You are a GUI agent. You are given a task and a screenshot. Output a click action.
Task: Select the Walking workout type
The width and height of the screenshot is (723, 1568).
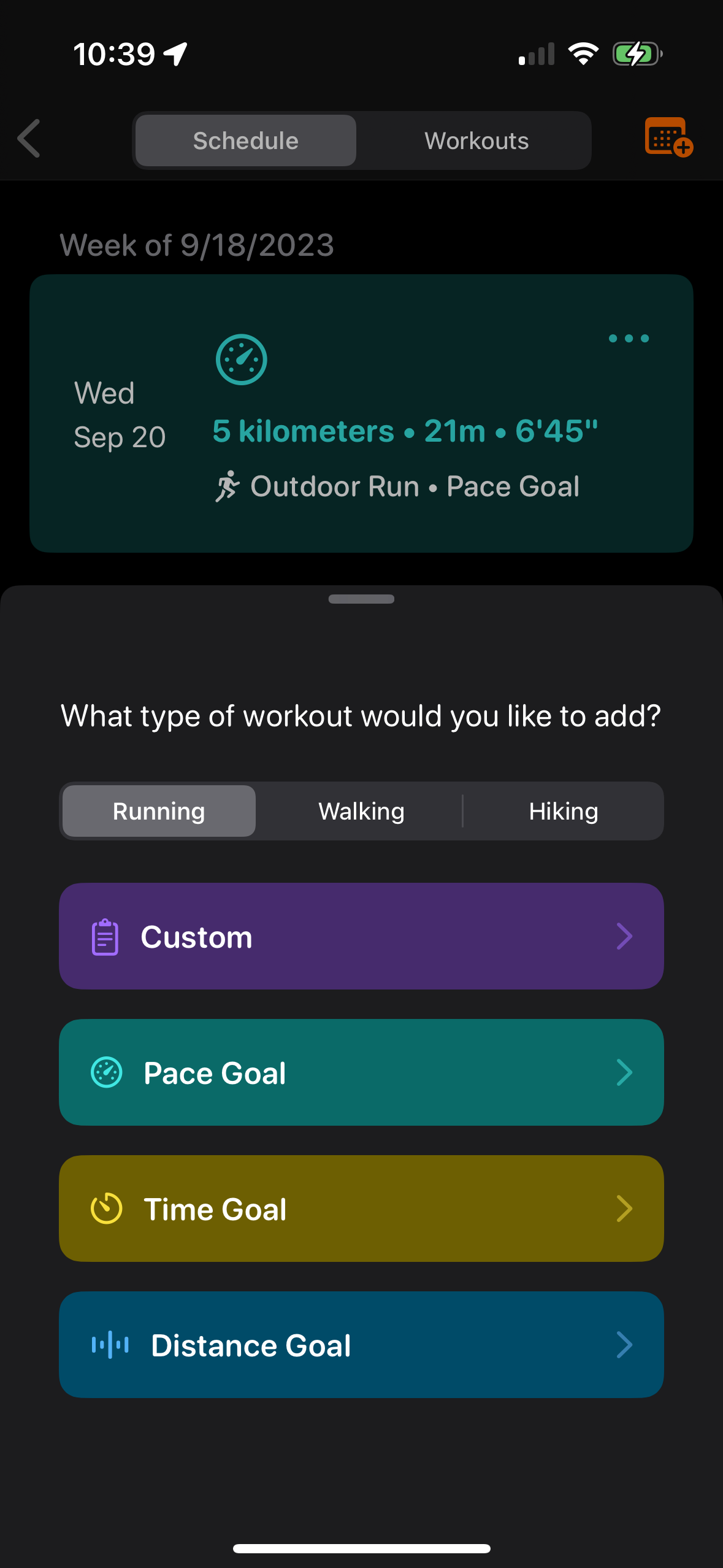coord(361,811)
